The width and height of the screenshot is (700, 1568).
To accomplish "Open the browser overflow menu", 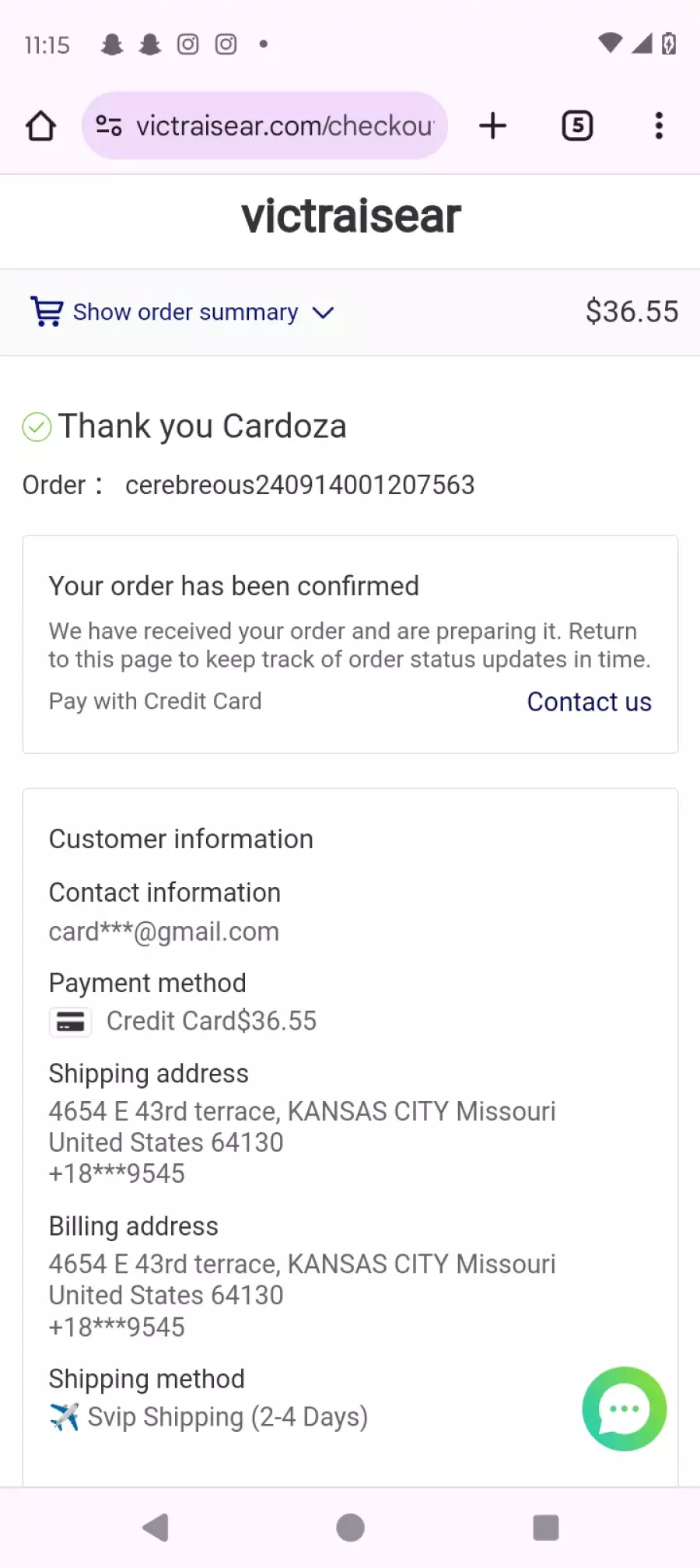I will coord(659,126).
